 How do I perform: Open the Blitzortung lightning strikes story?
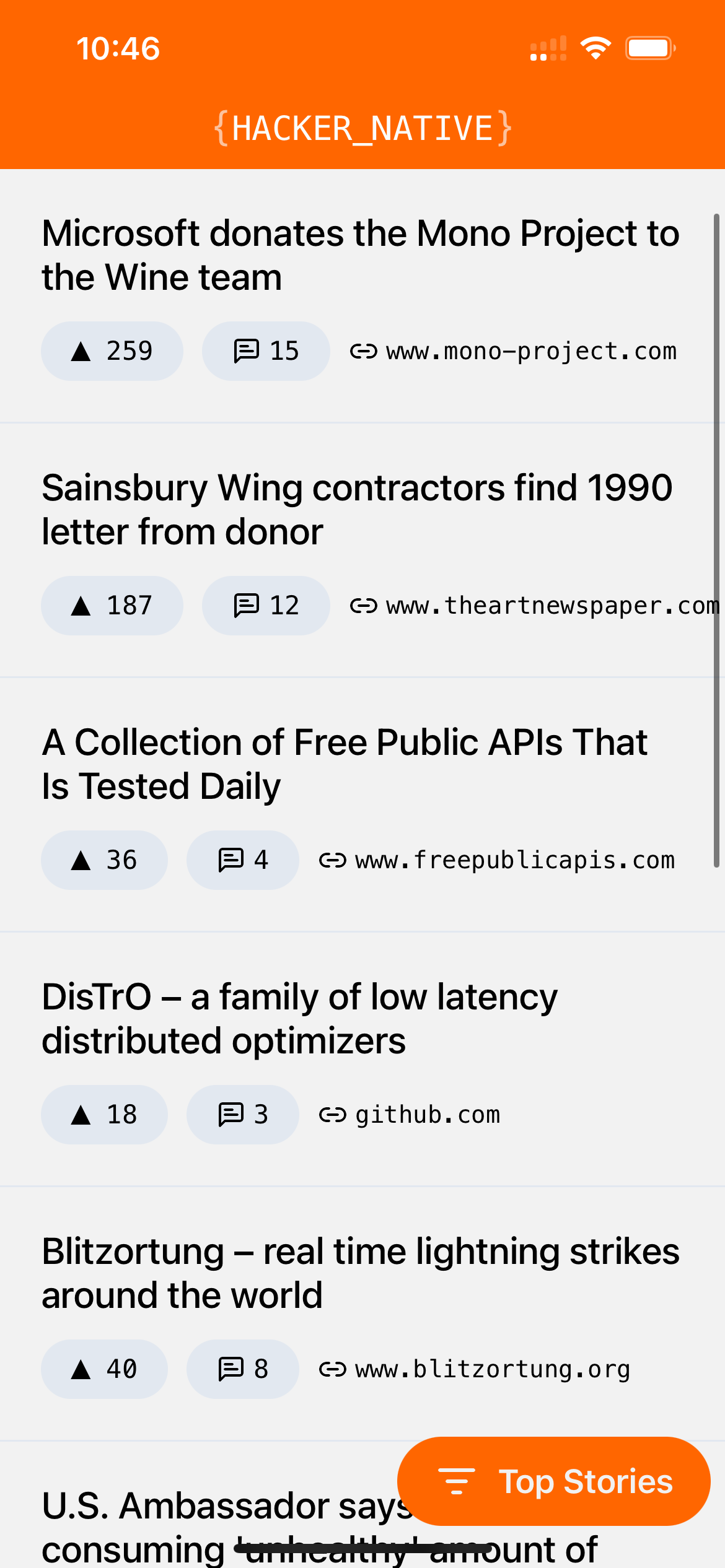[x=361, y=1273]
